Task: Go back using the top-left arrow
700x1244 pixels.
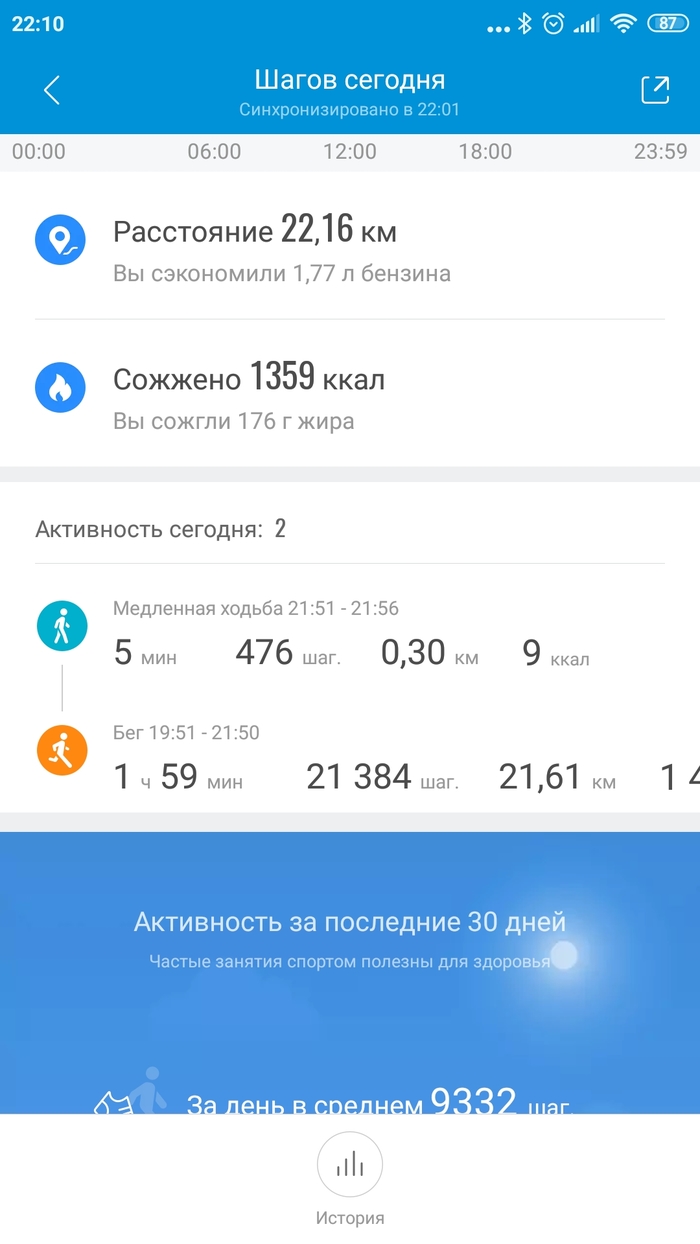Action: pyautogui.click(x=52, y=90)
